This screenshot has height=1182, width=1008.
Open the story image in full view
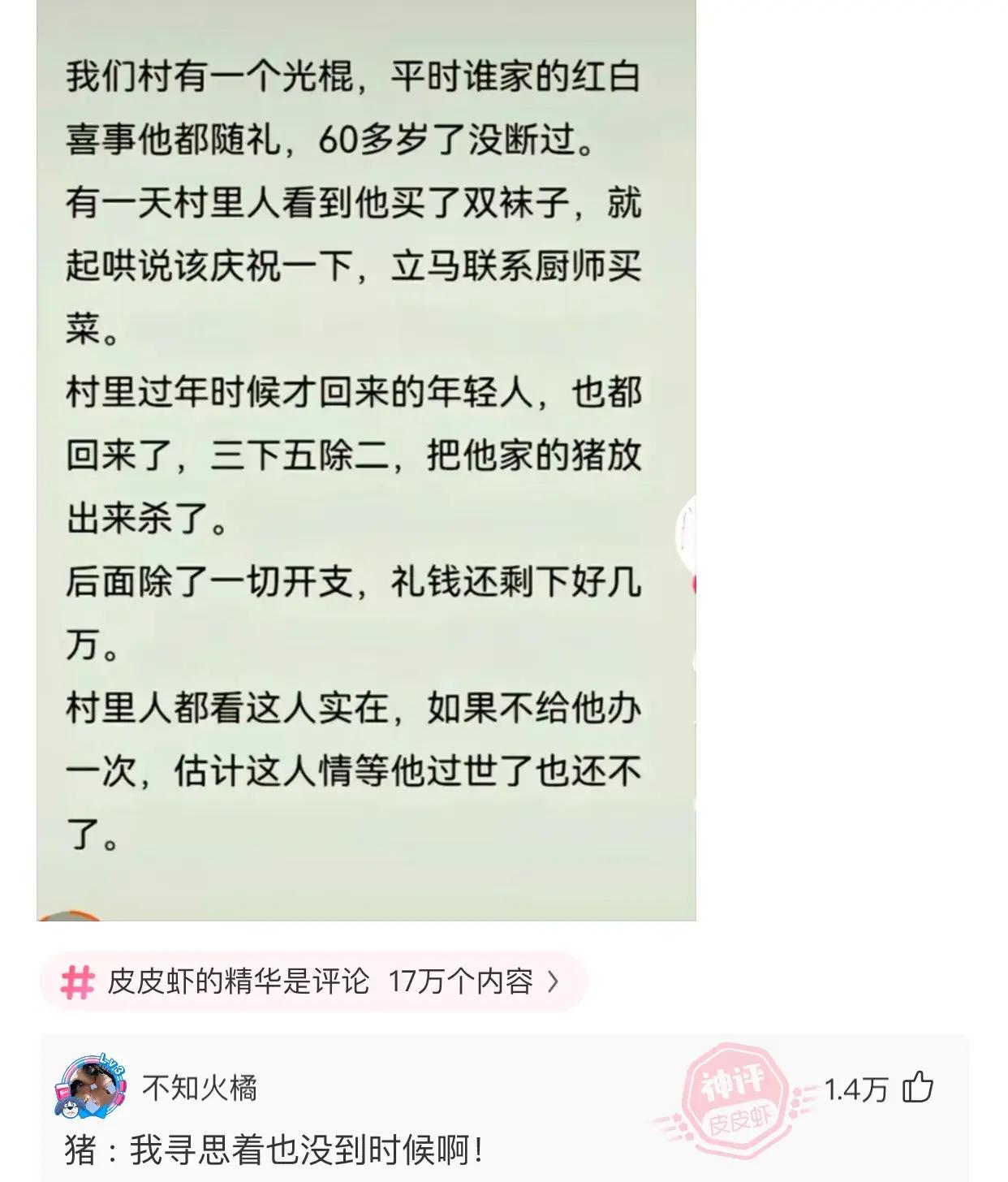click(x=365, y=455)
